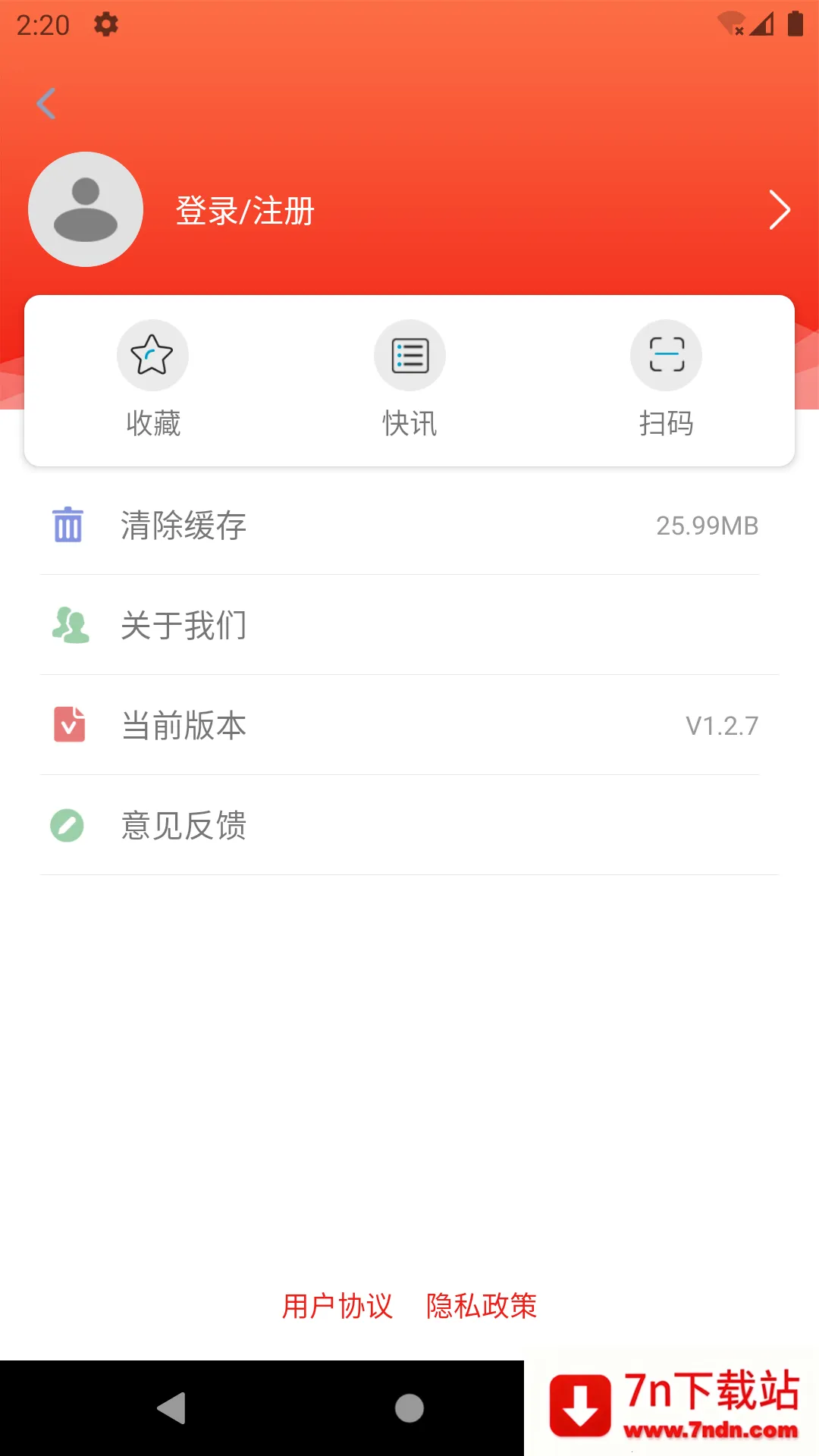Select the pencil icon for 意见反馈

pos(67,825)
